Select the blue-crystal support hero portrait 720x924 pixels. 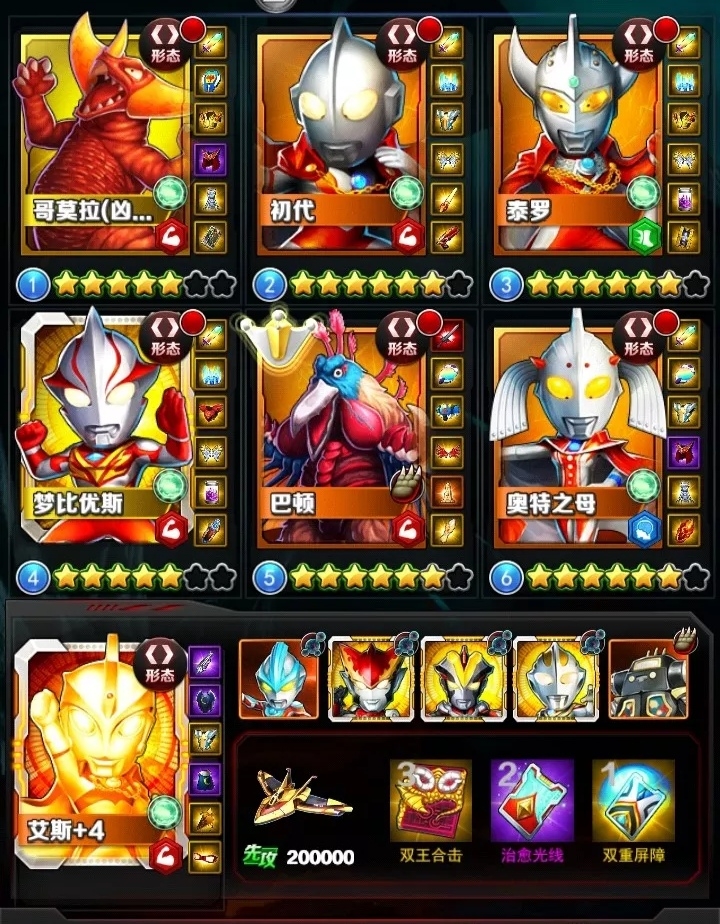coord(277,680)
